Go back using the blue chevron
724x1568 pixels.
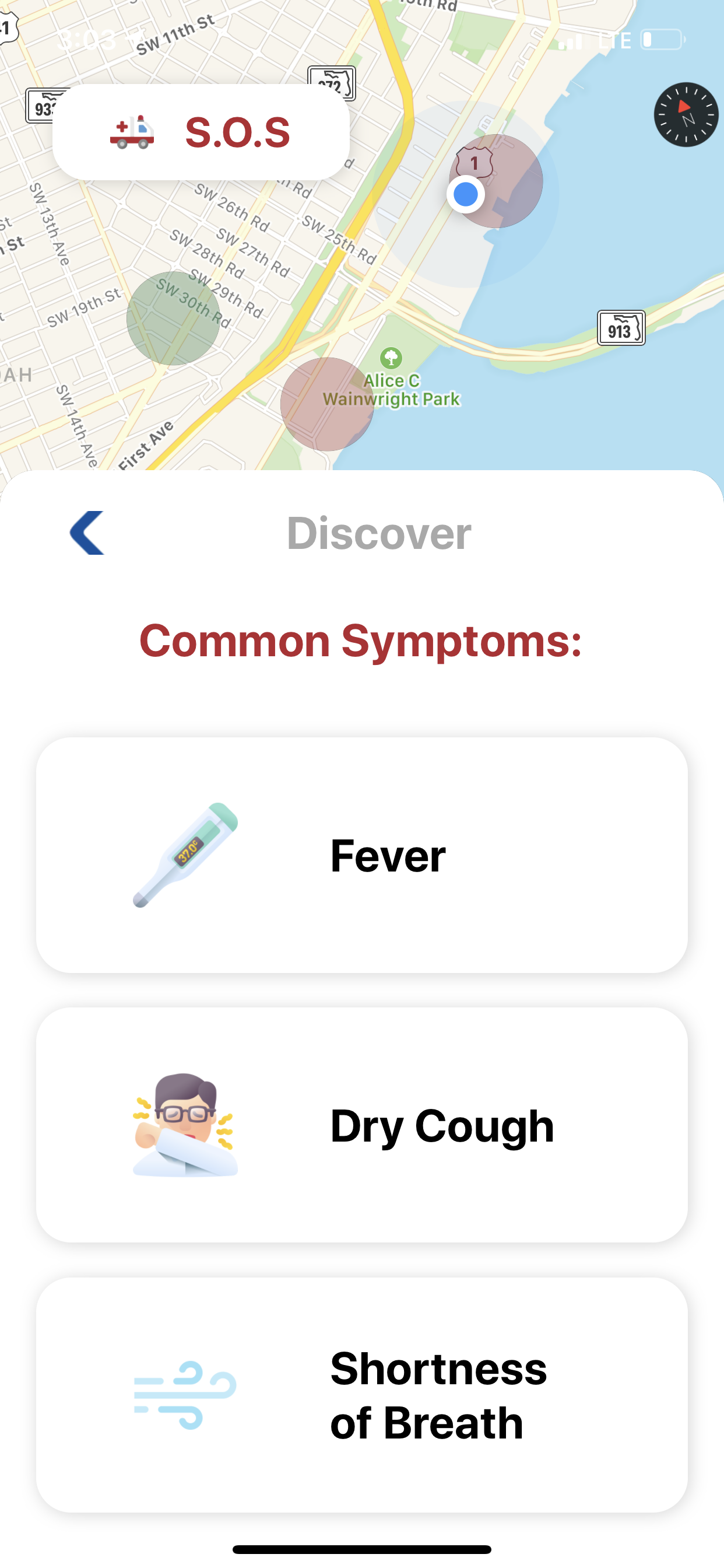87,533
